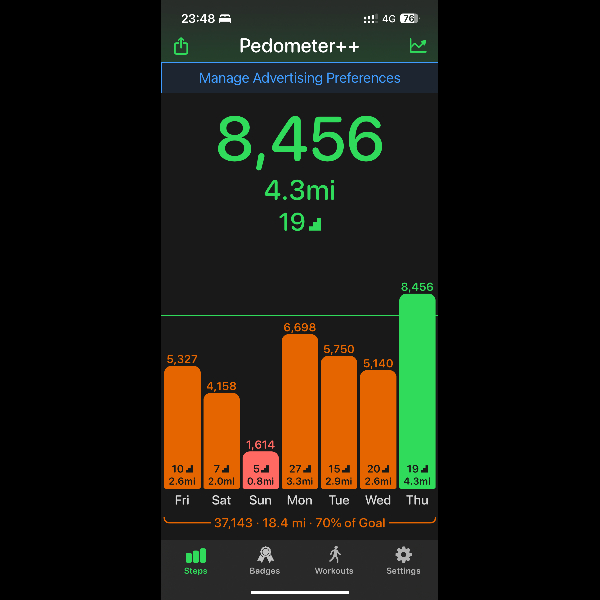Open Manage Advertising Preferences
The image size is (600, 600).
299,78
